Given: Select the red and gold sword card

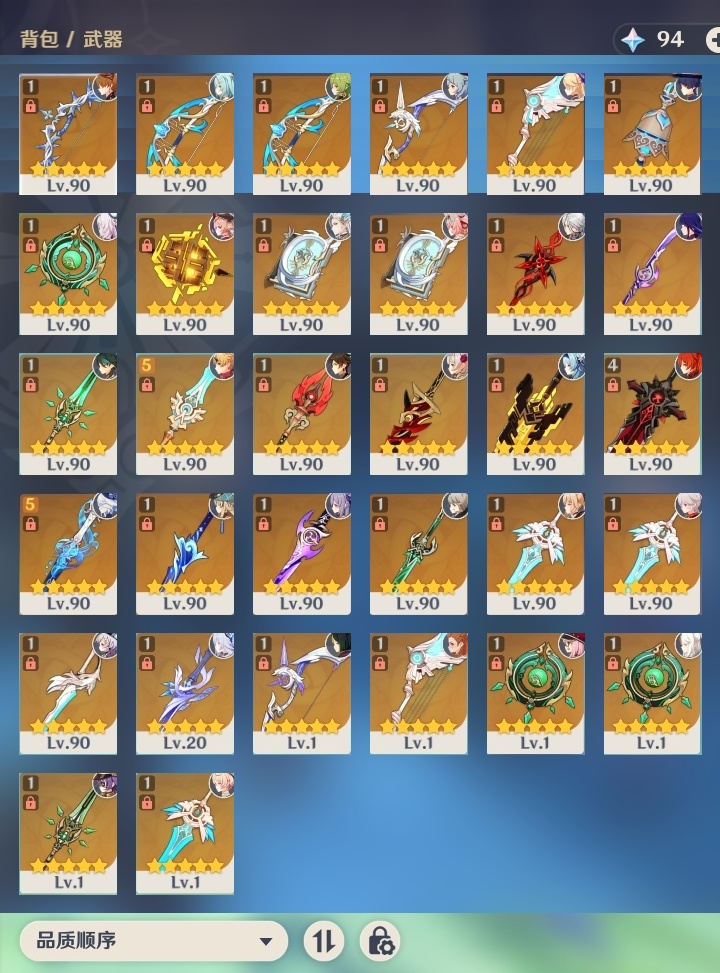Looking at the screenshot, I should 302,413.
